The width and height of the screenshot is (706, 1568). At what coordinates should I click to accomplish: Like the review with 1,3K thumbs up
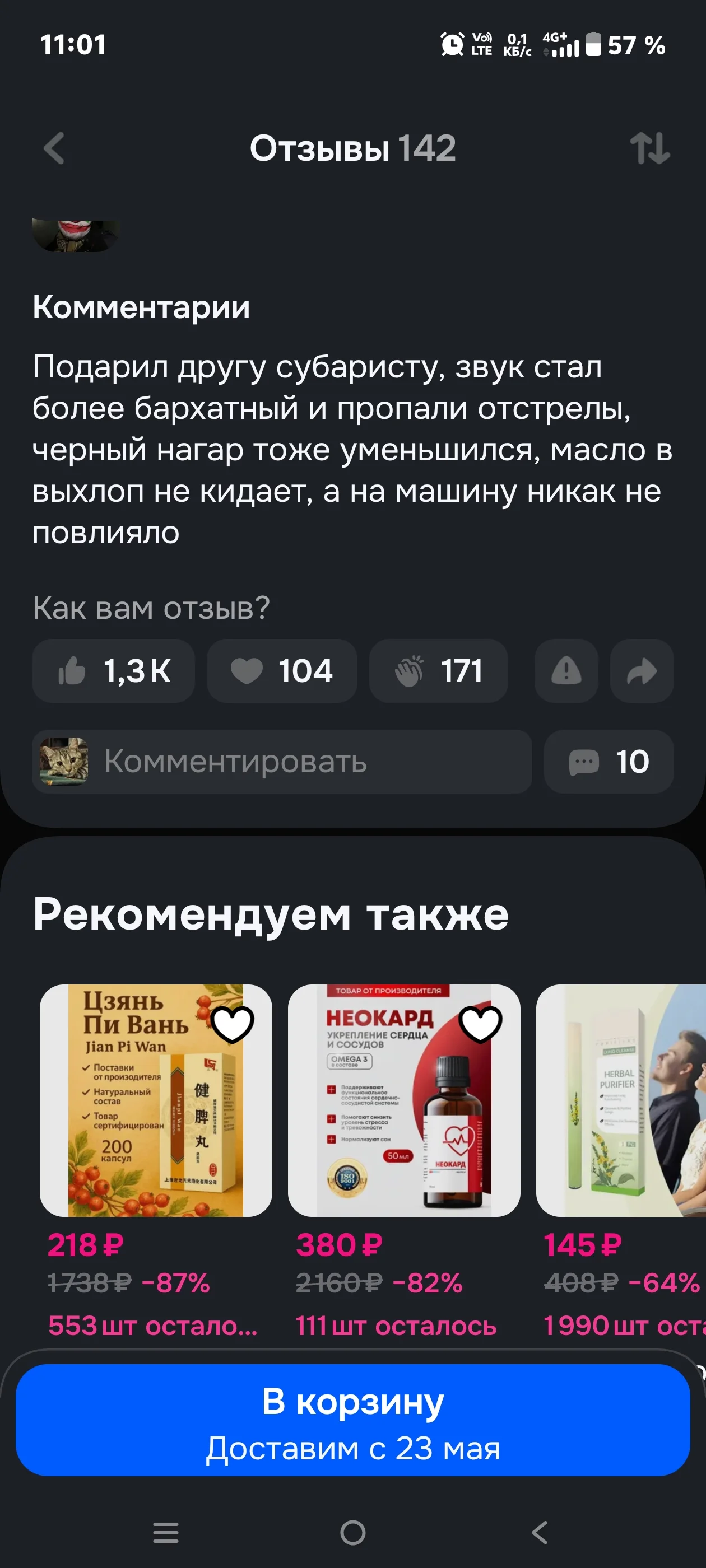113,671
